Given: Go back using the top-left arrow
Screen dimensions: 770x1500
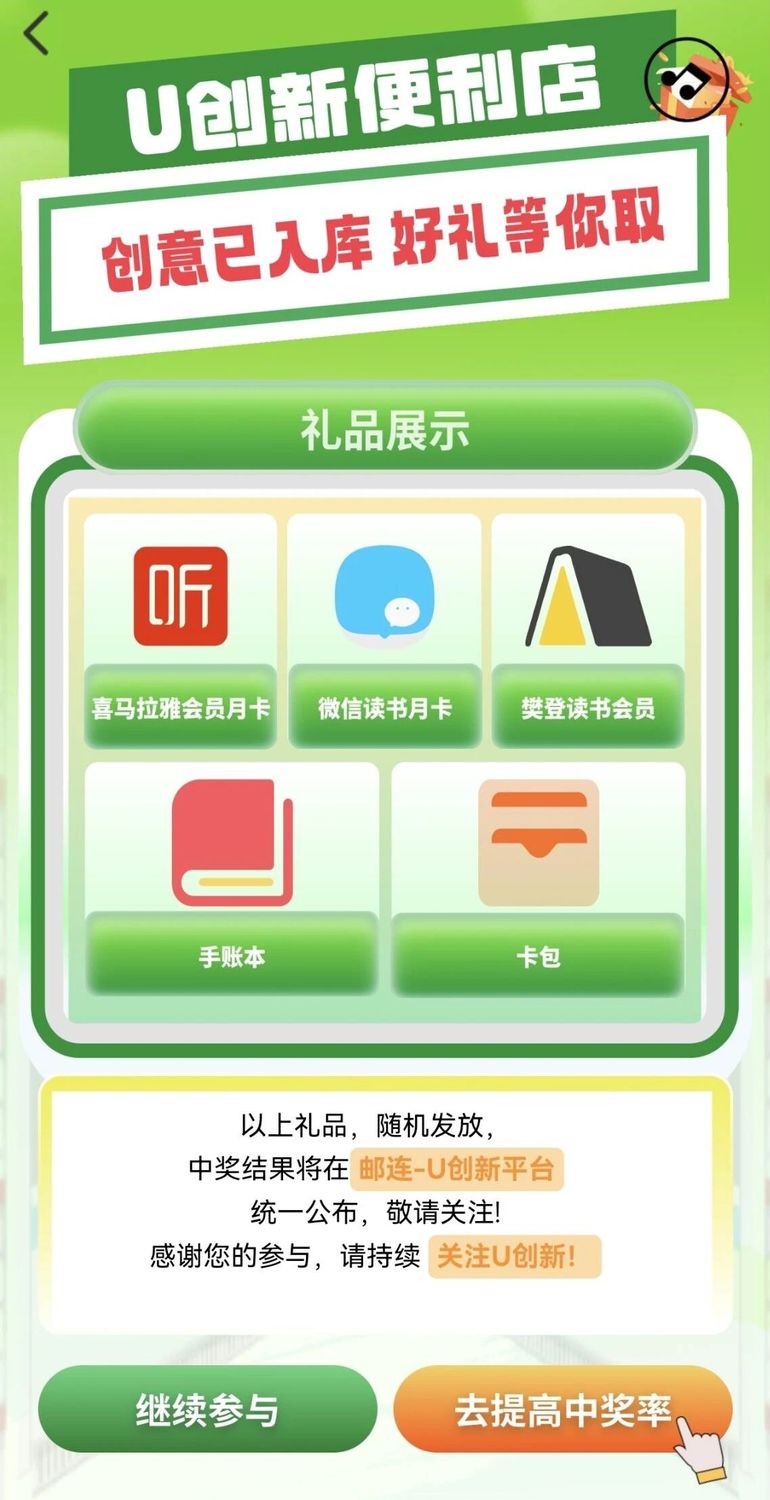Looking at the screenshot, I should (x=37, y=34).
